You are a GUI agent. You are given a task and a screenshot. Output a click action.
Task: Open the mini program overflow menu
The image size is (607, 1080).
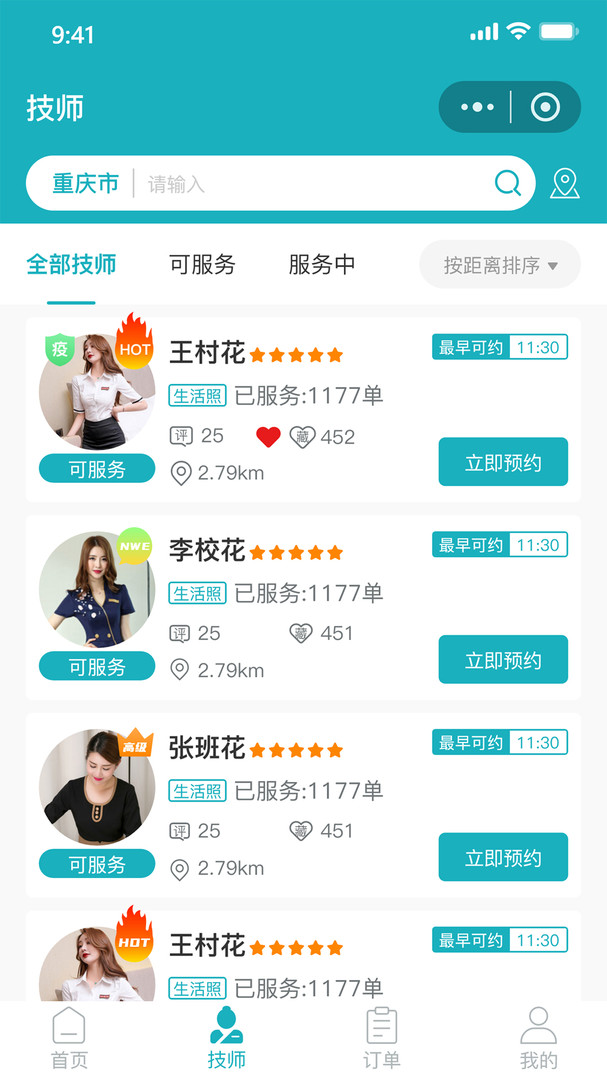478,107
